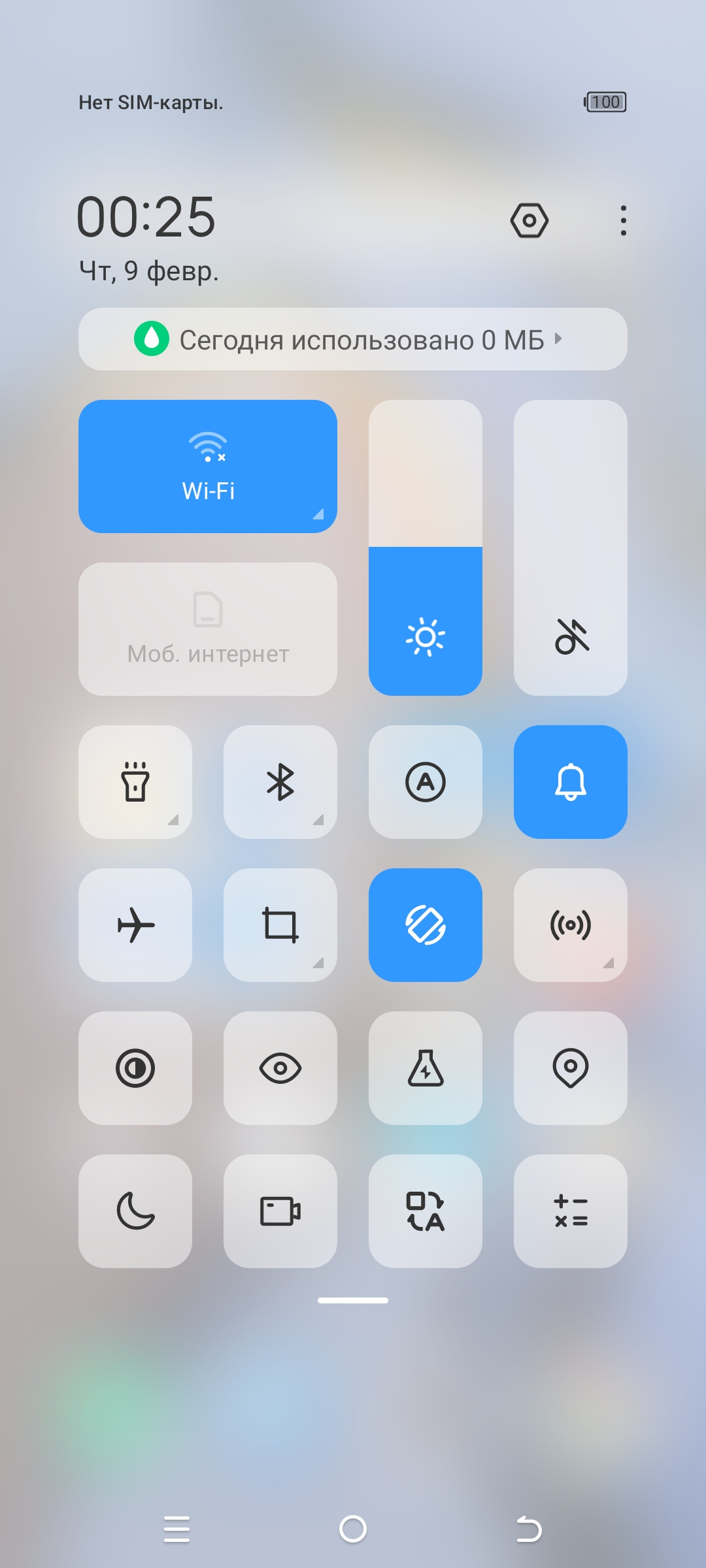The width and height of the screenshot is (706, 1568).
Task: Enable airplane mode
Action: click(x=135, y=925)
